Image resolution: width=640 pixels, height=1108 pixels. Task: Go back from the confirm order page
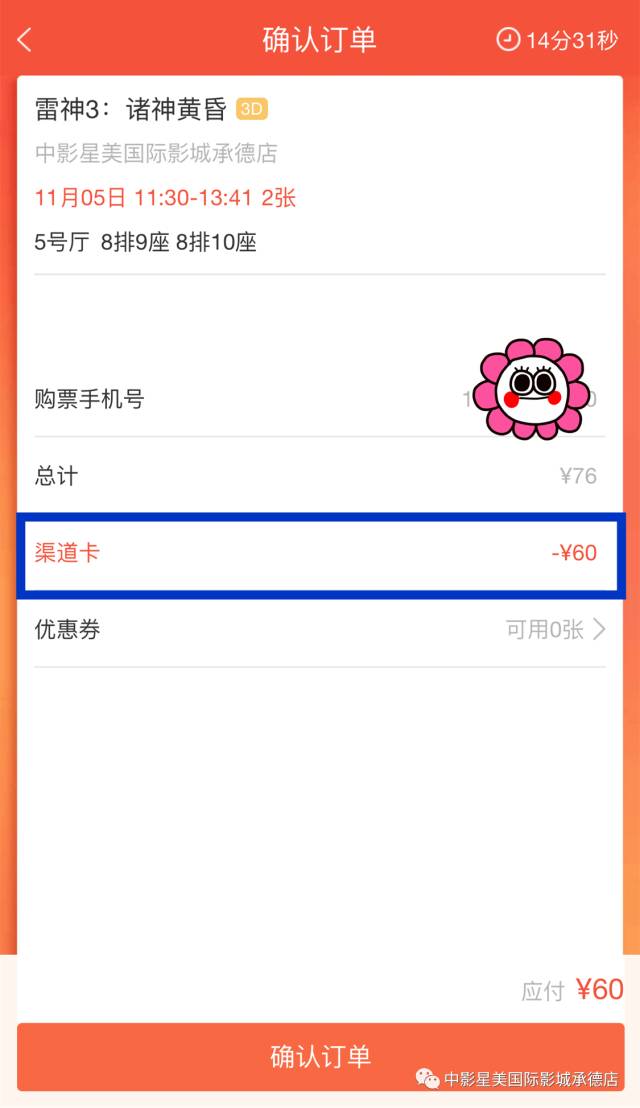tap(25, 40)
